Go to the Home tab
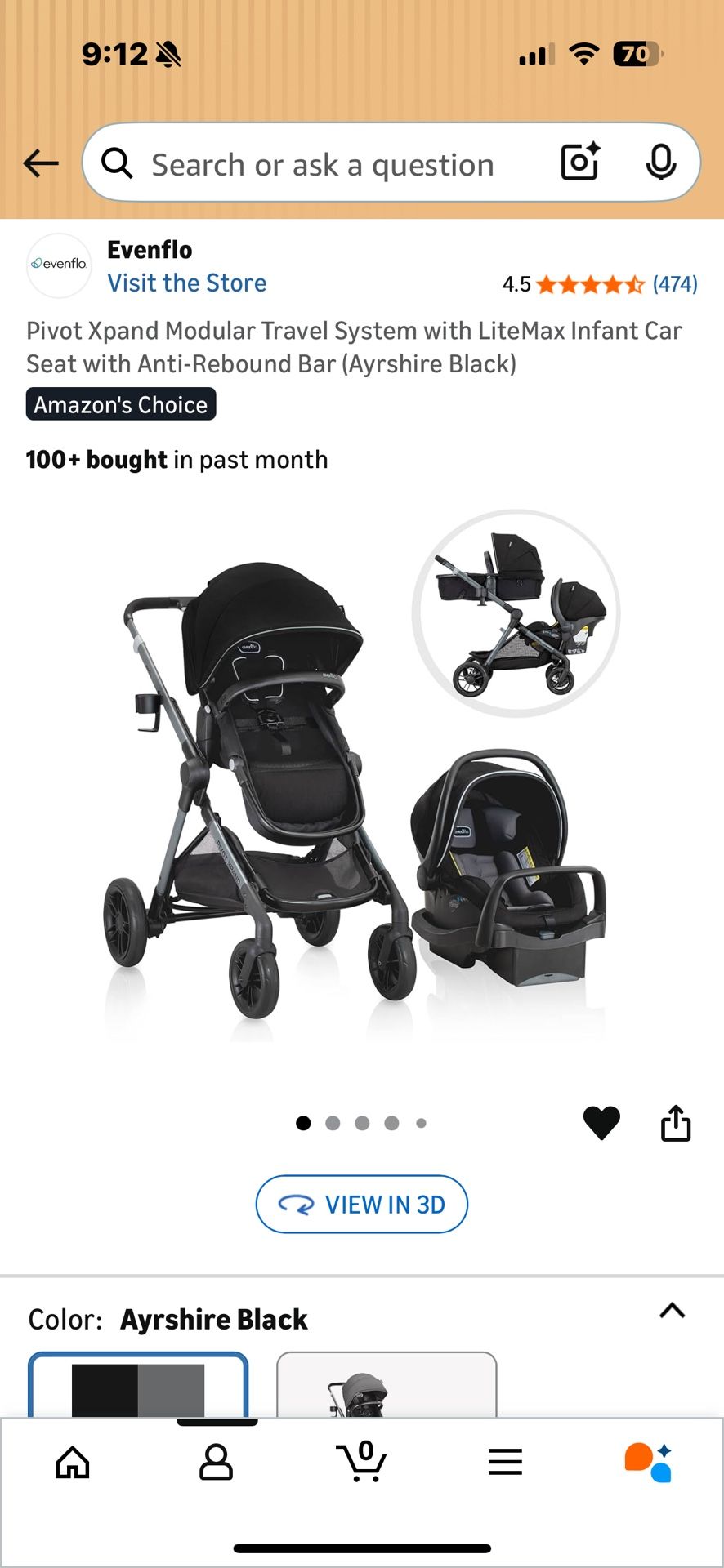This screenshot has height=1568, width=724. tap(73, 1462)
